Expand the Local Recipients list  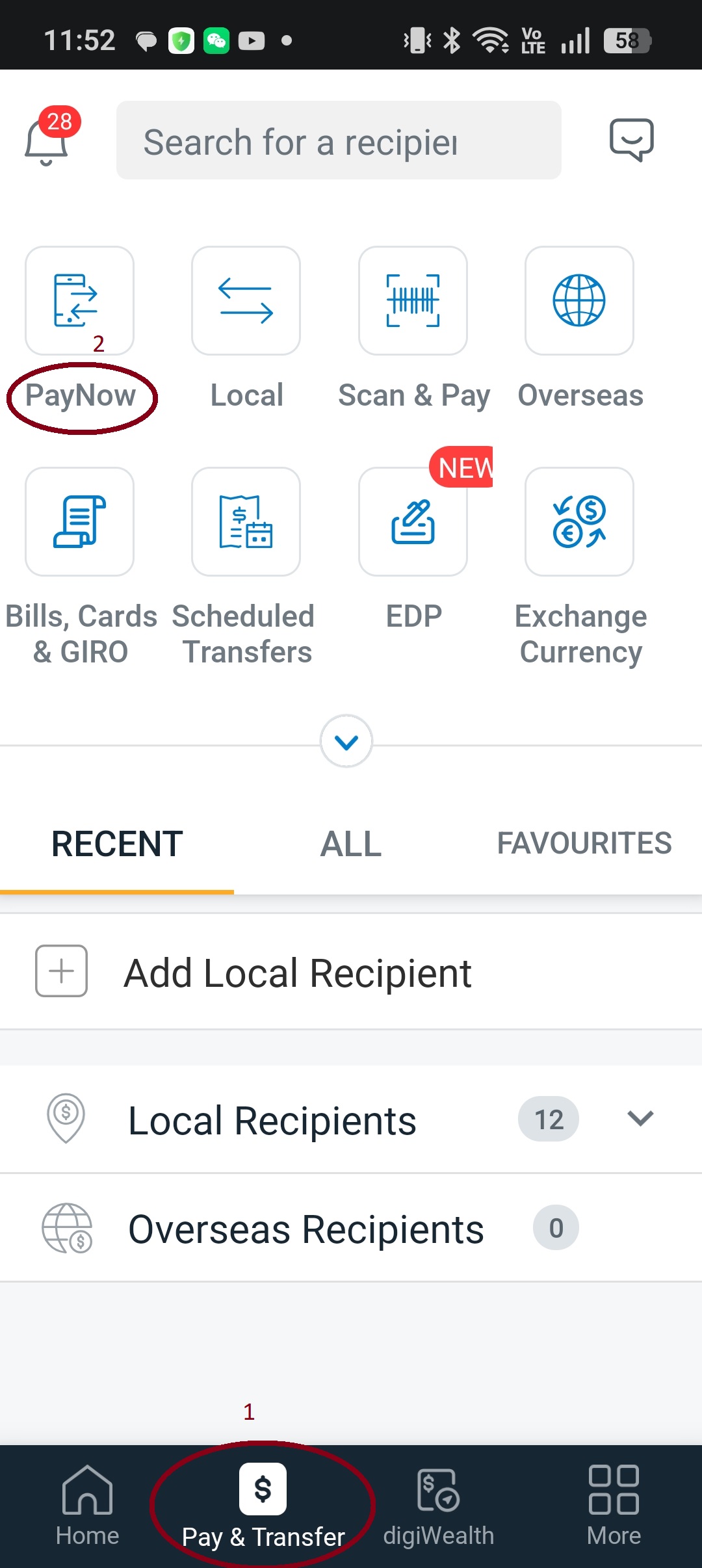pyautogui.click(x=351, y=1119)
